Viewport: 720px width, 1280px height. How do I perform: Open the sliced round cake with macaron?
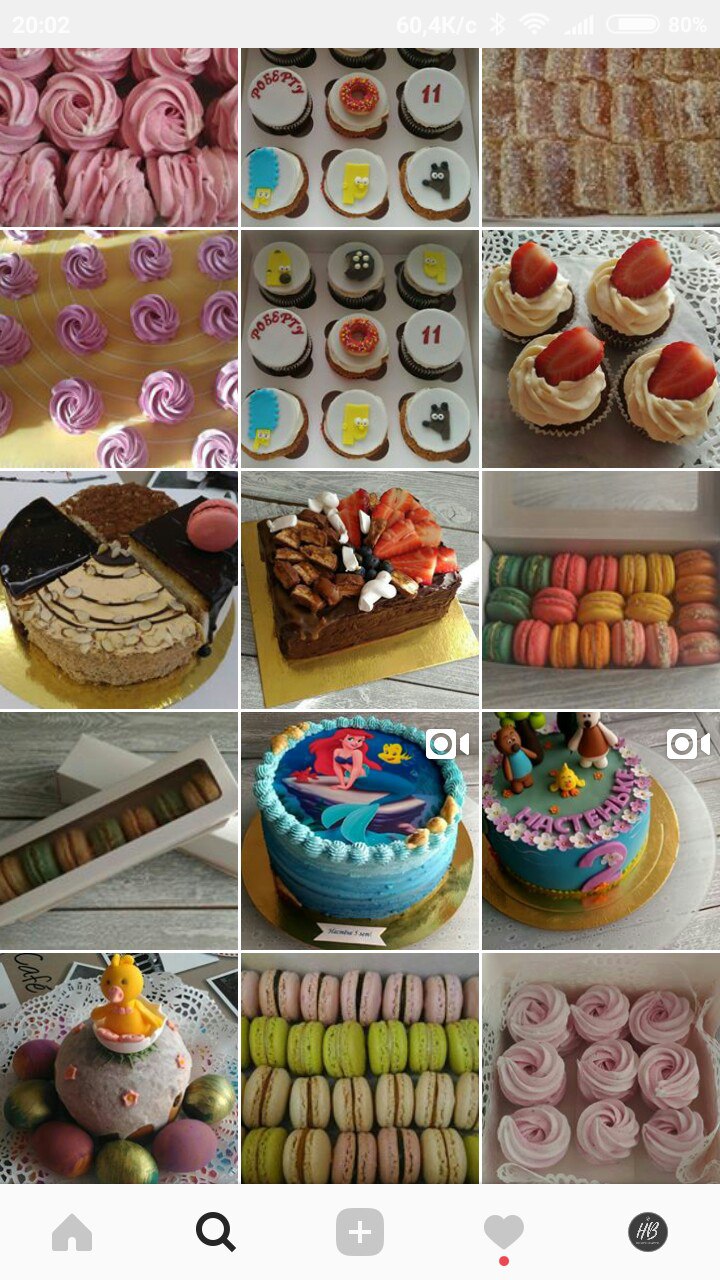[119, 590]
